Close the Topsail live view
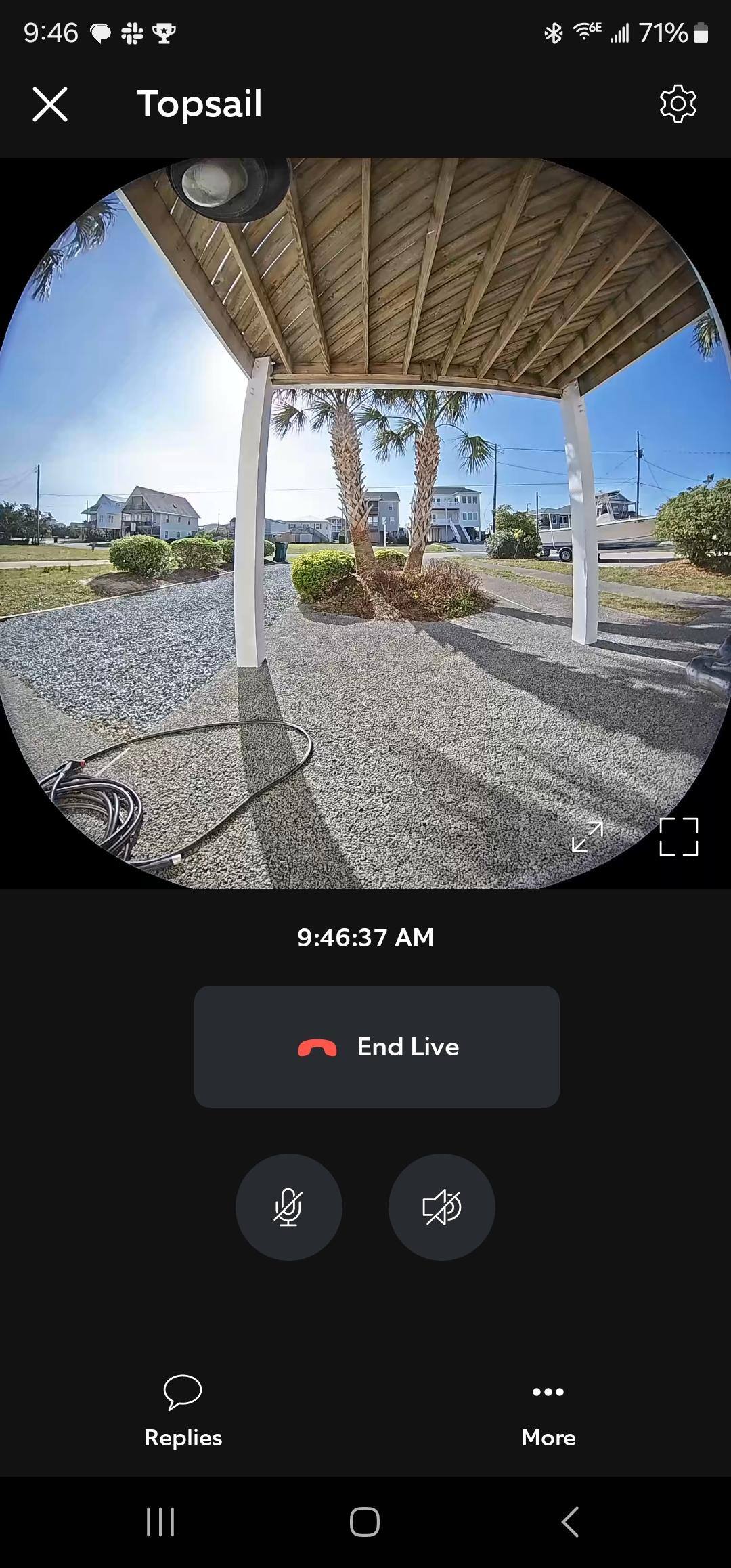 pyautogui.click(x=50, y=104)
